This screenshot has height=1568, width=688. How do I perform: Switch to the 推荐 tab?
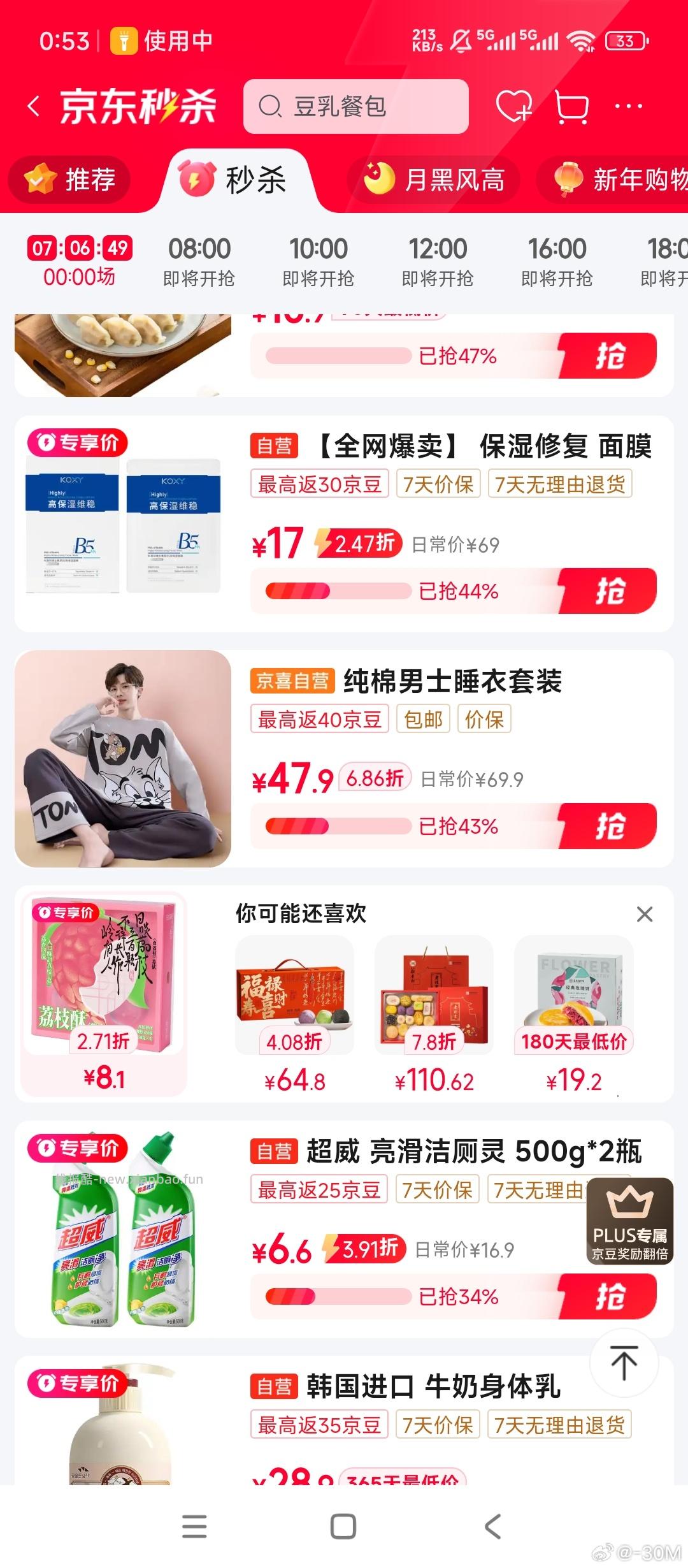coord(69,180)
